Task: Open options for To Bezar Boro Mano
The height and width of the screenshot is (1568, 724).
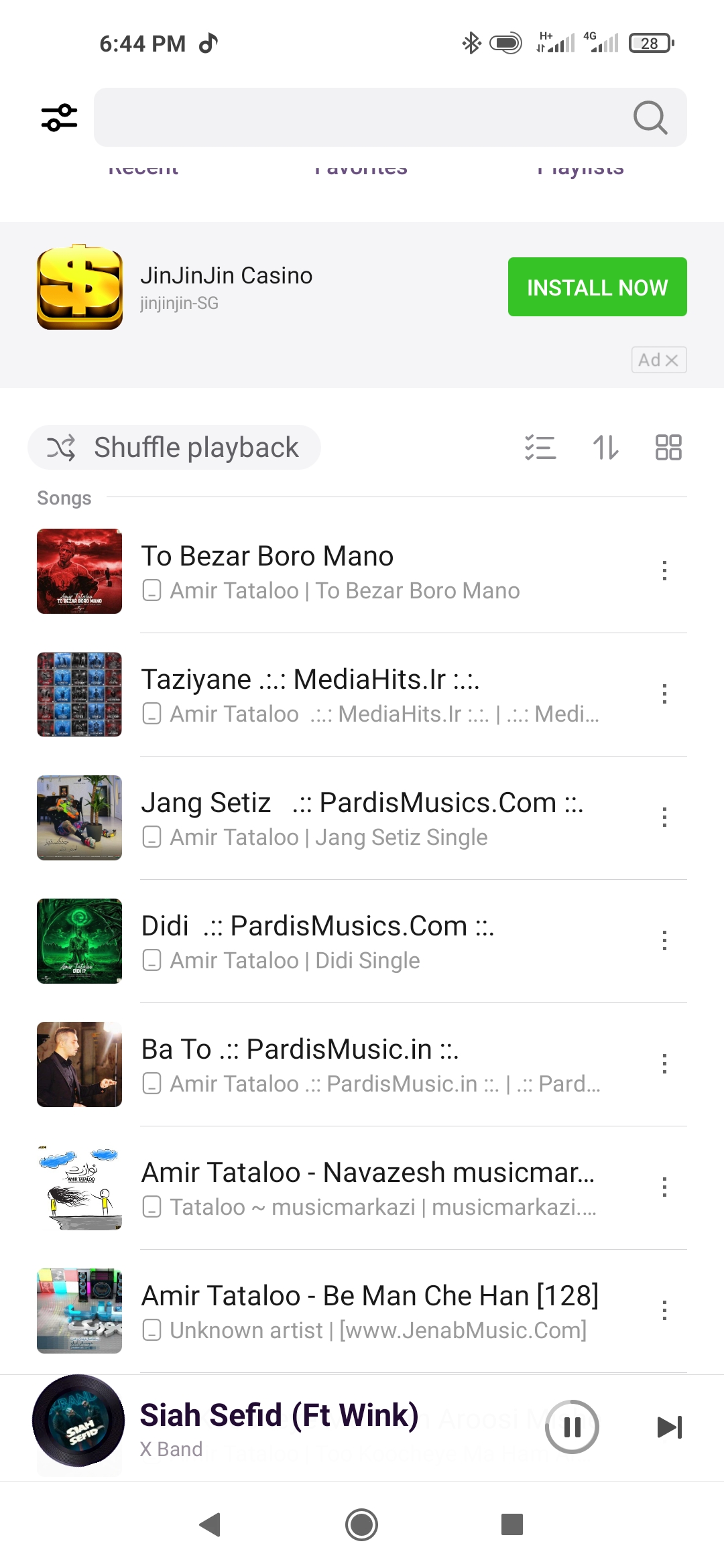Action: [664, 571]
